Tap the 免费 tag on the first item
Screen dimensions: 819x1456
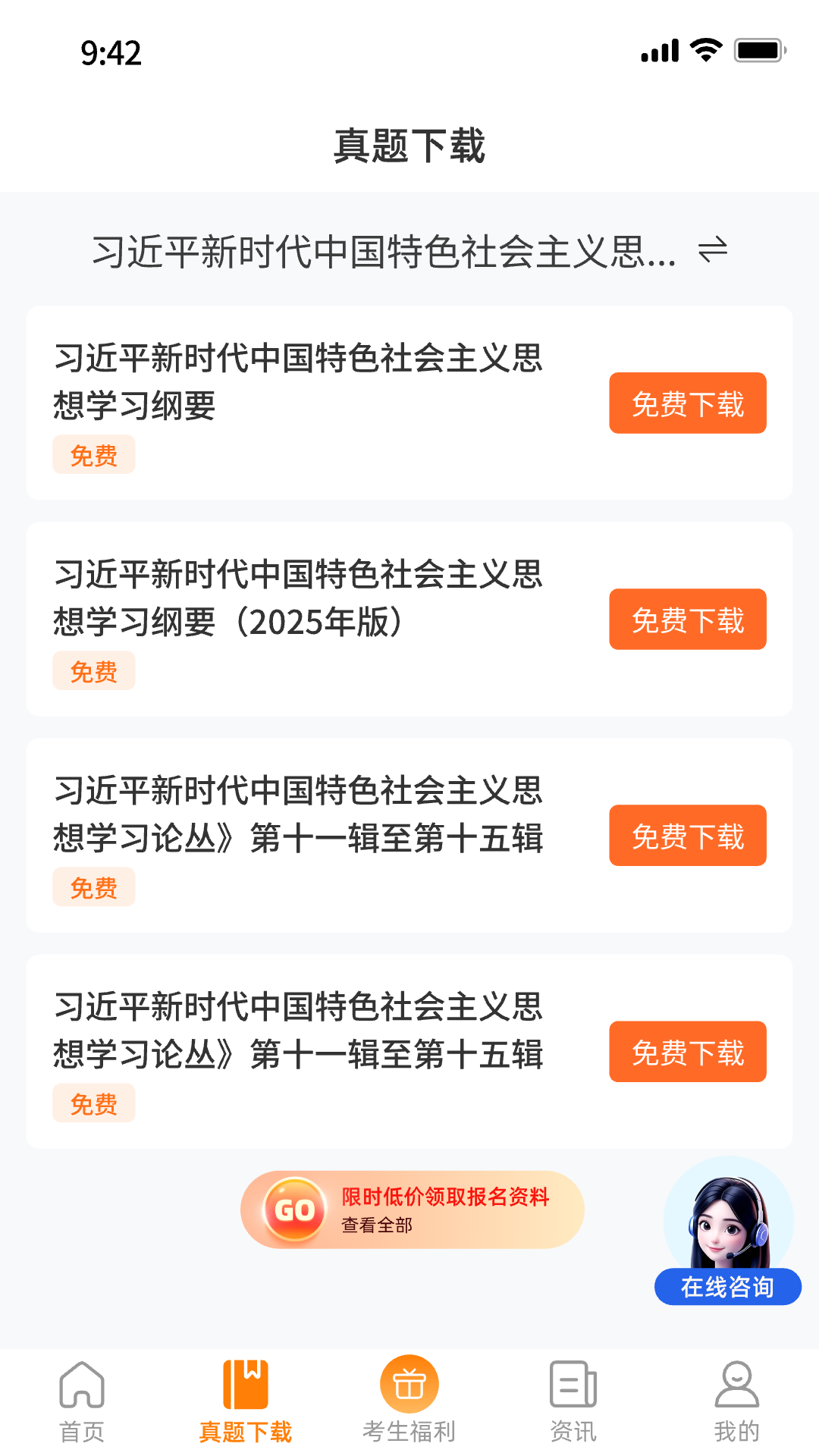click(x=94, y=455)
